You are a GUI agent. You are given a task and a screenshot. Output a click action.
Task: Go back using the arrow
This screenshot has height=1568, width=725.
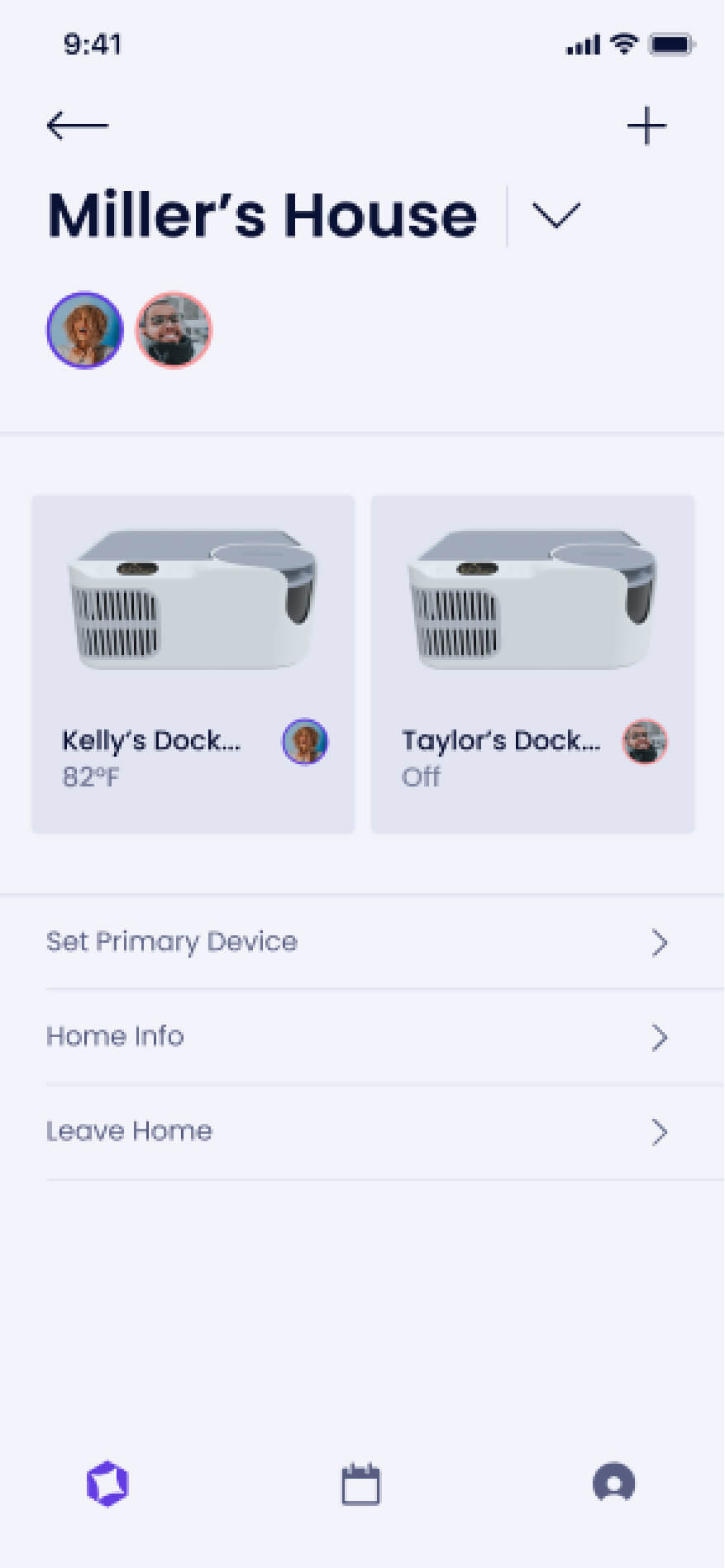pyautogui.click(x=78, y=126)
